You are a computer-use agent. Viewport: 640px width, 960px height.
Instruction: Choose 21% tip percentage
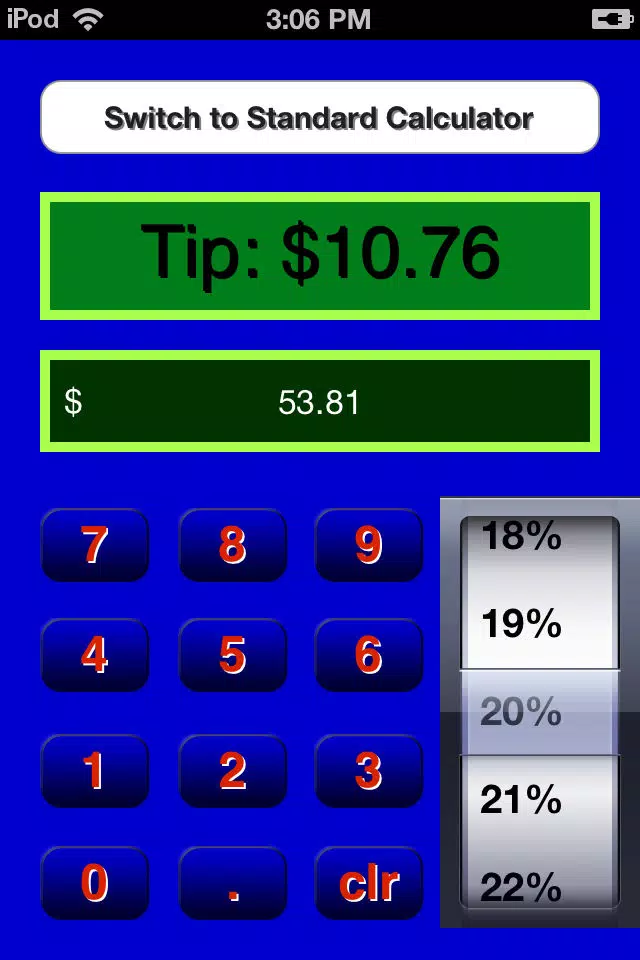[x=521, y=799]
